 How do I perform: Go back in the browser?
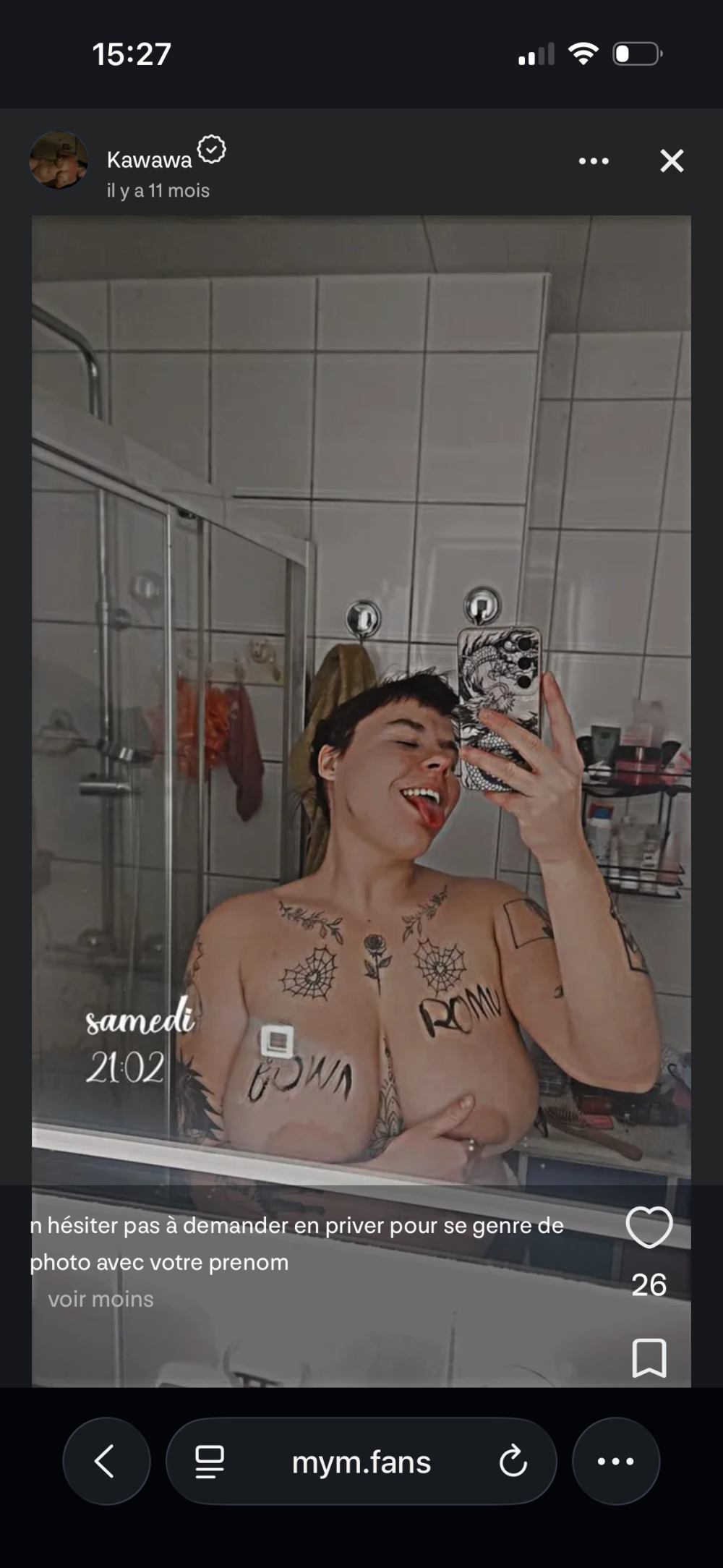(x=106, y=1462)
